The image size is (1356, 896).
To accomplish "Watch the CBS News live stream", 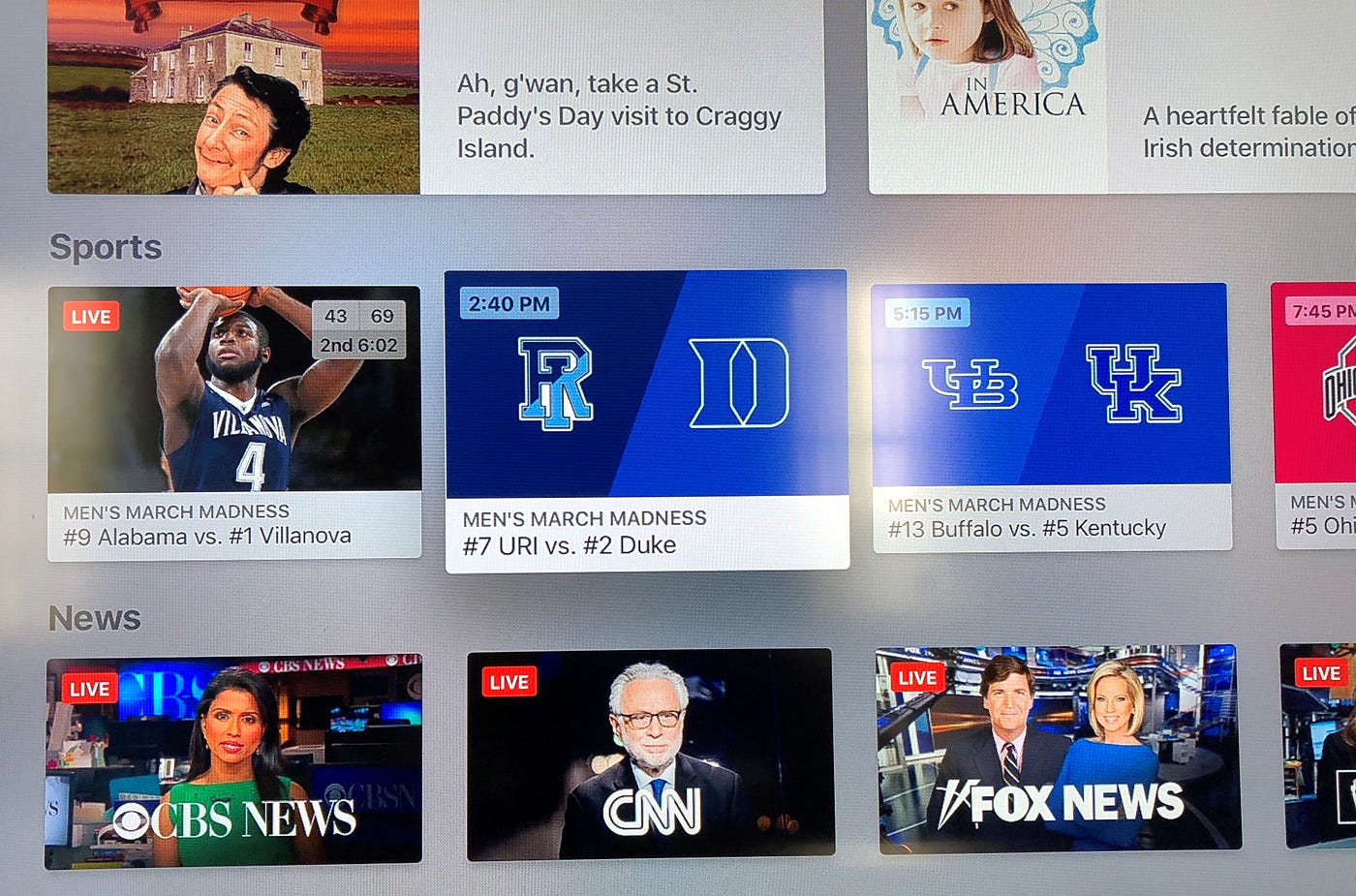I will pos(233,760).
